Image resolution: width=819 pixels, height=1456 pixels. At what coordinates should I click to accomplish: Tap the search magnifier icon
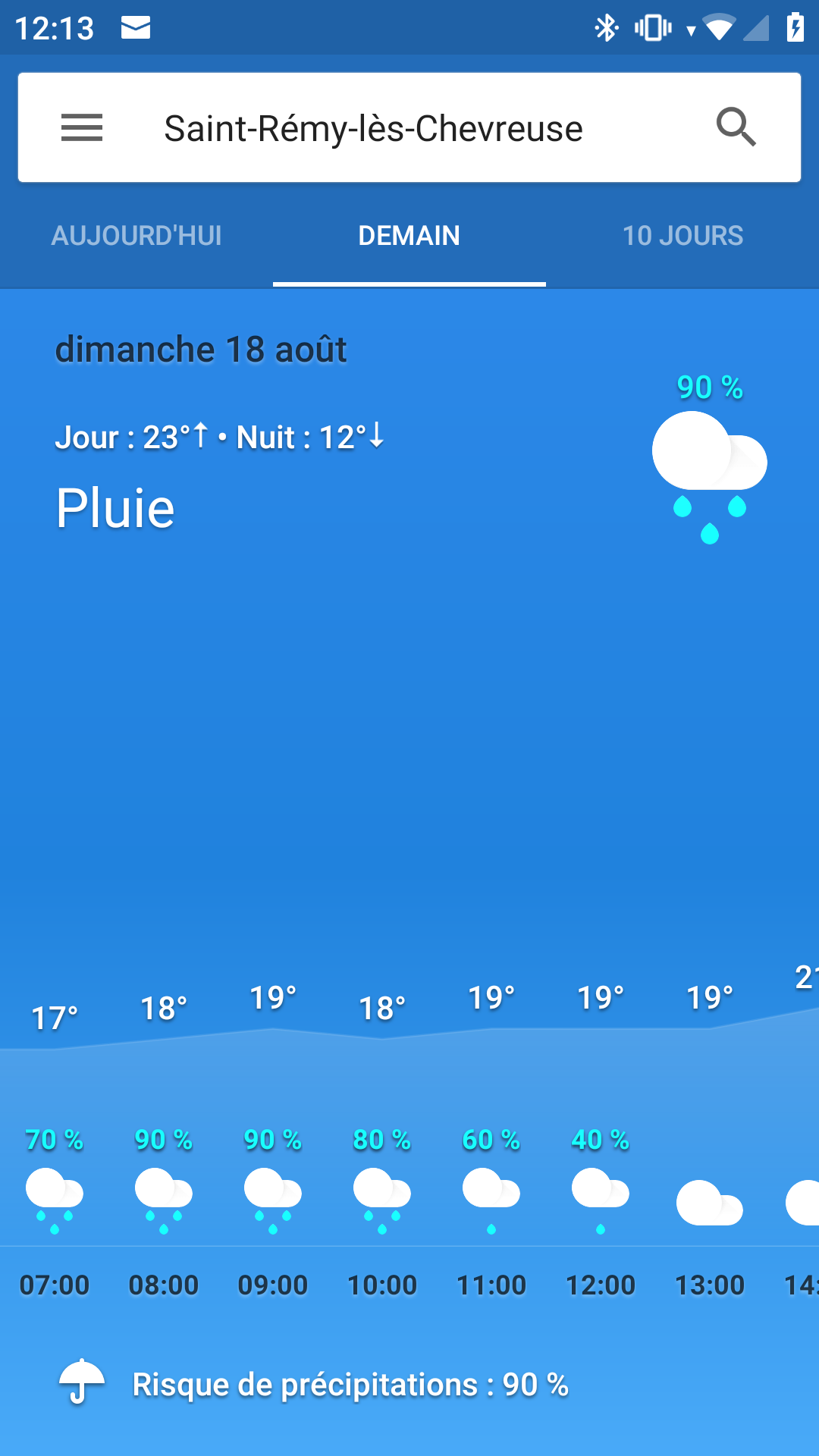pyautogui.click(x=736, y=127)
